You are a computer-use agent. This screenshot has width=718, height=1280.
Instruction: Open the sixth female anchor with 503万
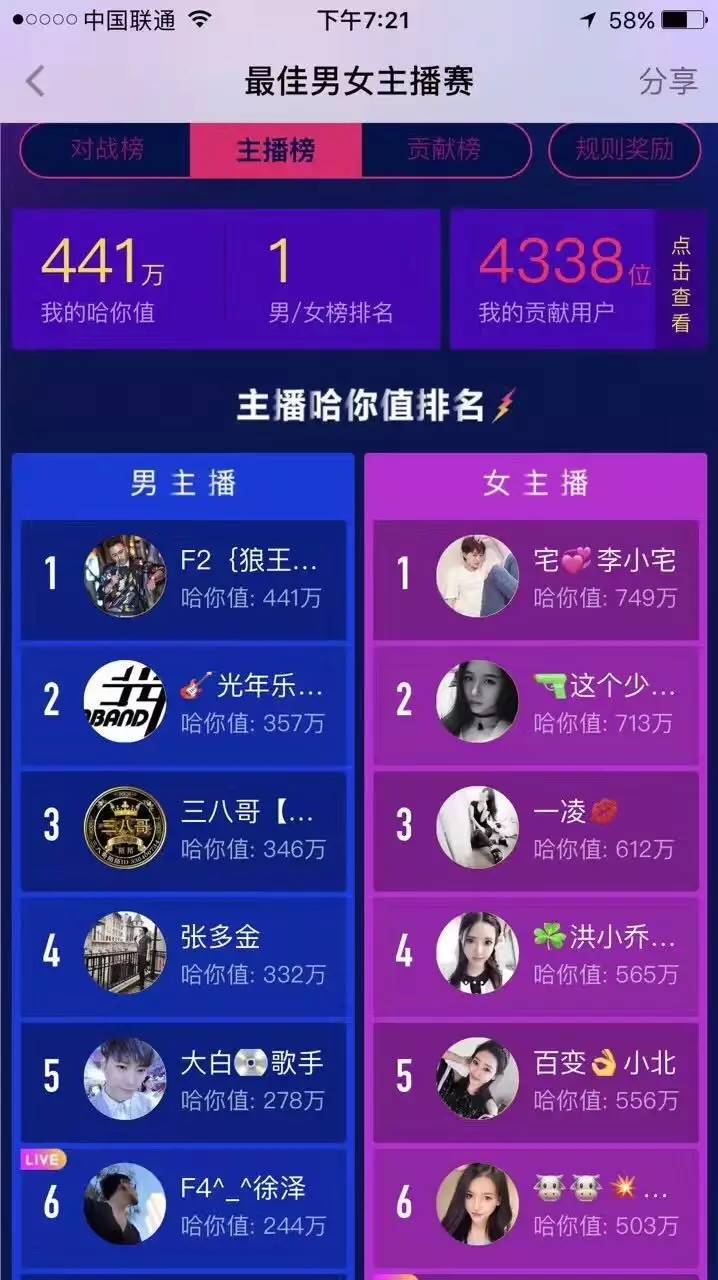coord(536,1204)
